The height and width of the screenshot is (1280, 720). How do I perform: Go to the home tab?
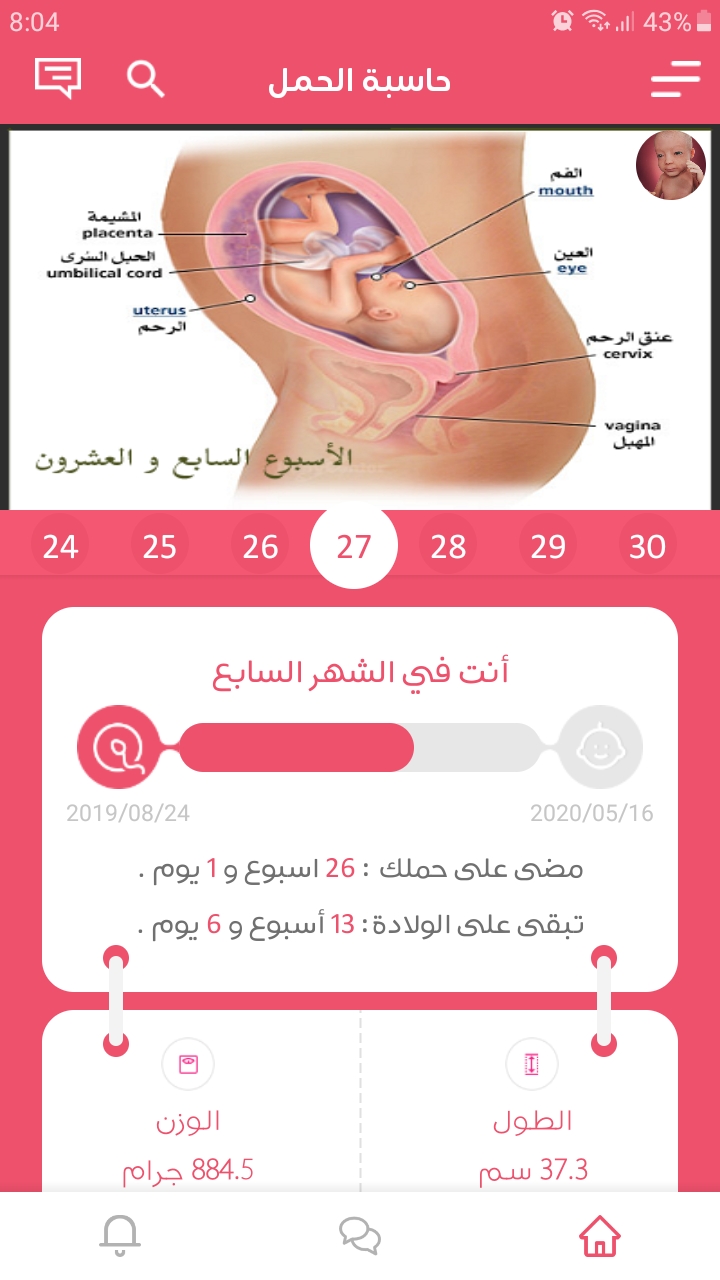[600, 1236]
